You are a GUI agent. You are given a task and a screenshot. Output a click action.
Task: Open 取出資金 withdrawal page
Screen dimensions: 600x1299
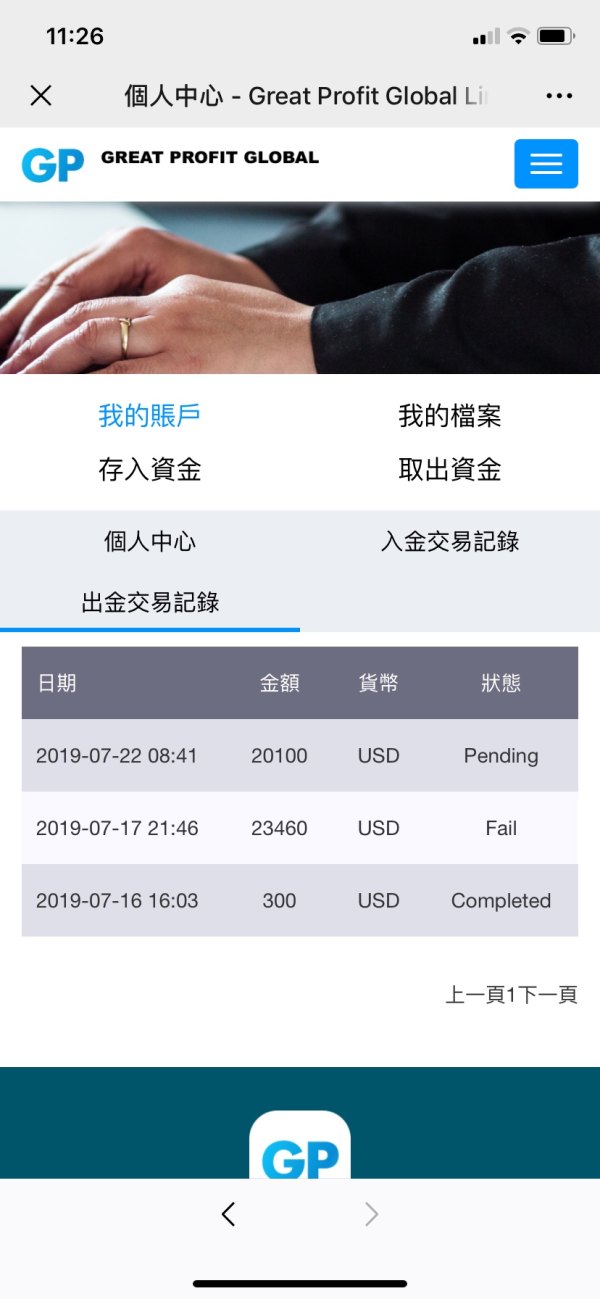(x=450, y=470)
